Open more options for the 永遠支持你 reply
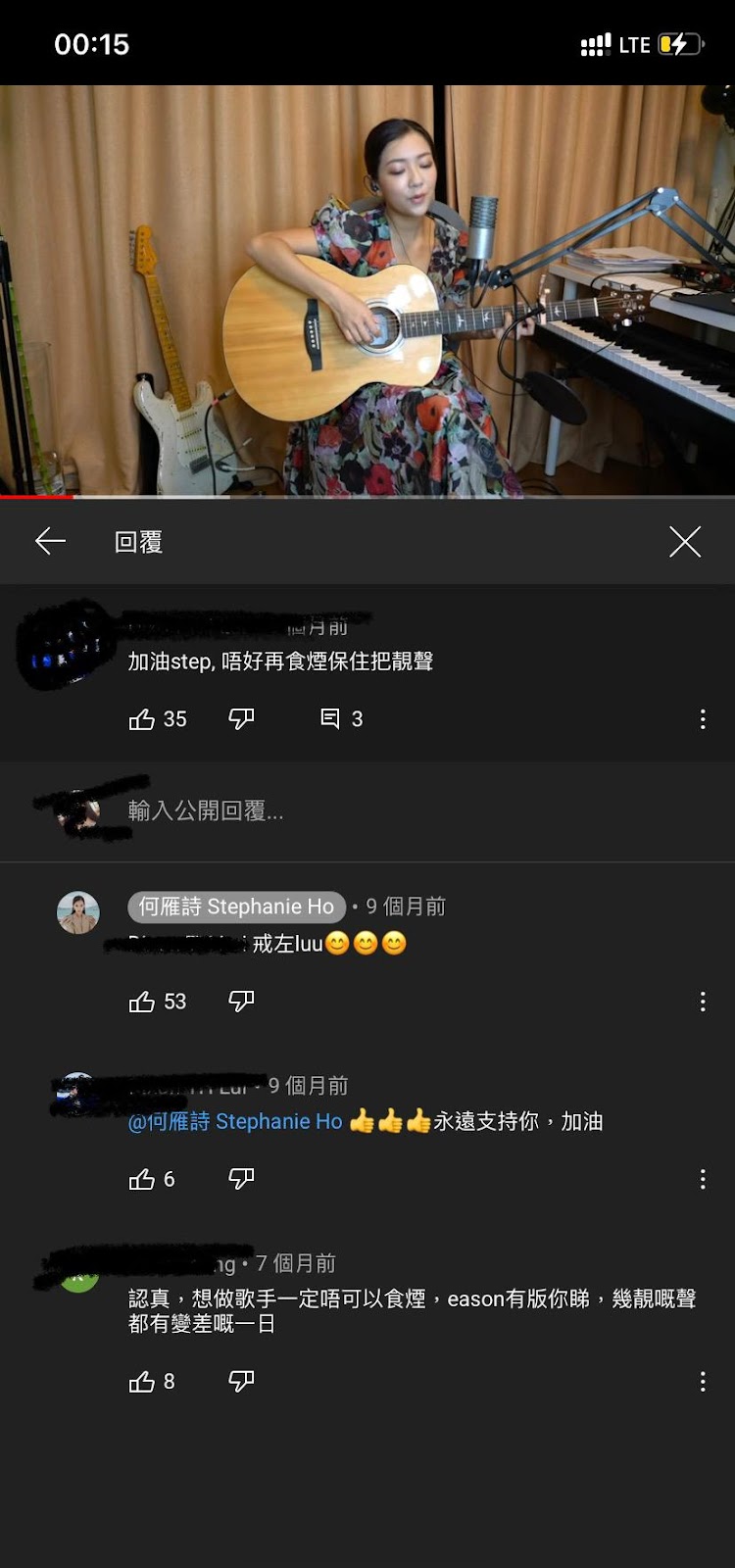Viewport: 735px width, 1568px height. click(x=702, y=1179)
